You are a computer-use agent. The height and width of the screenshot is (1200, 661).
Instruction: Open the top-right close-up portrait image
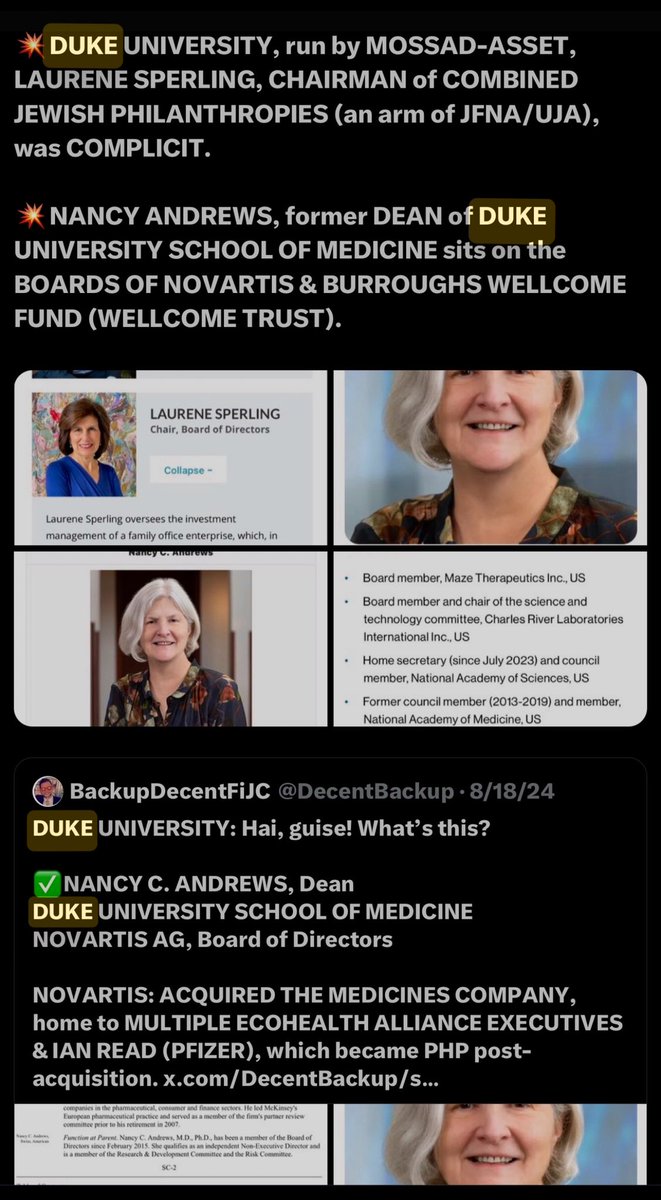pyautogui.click(x=490, y=458)
